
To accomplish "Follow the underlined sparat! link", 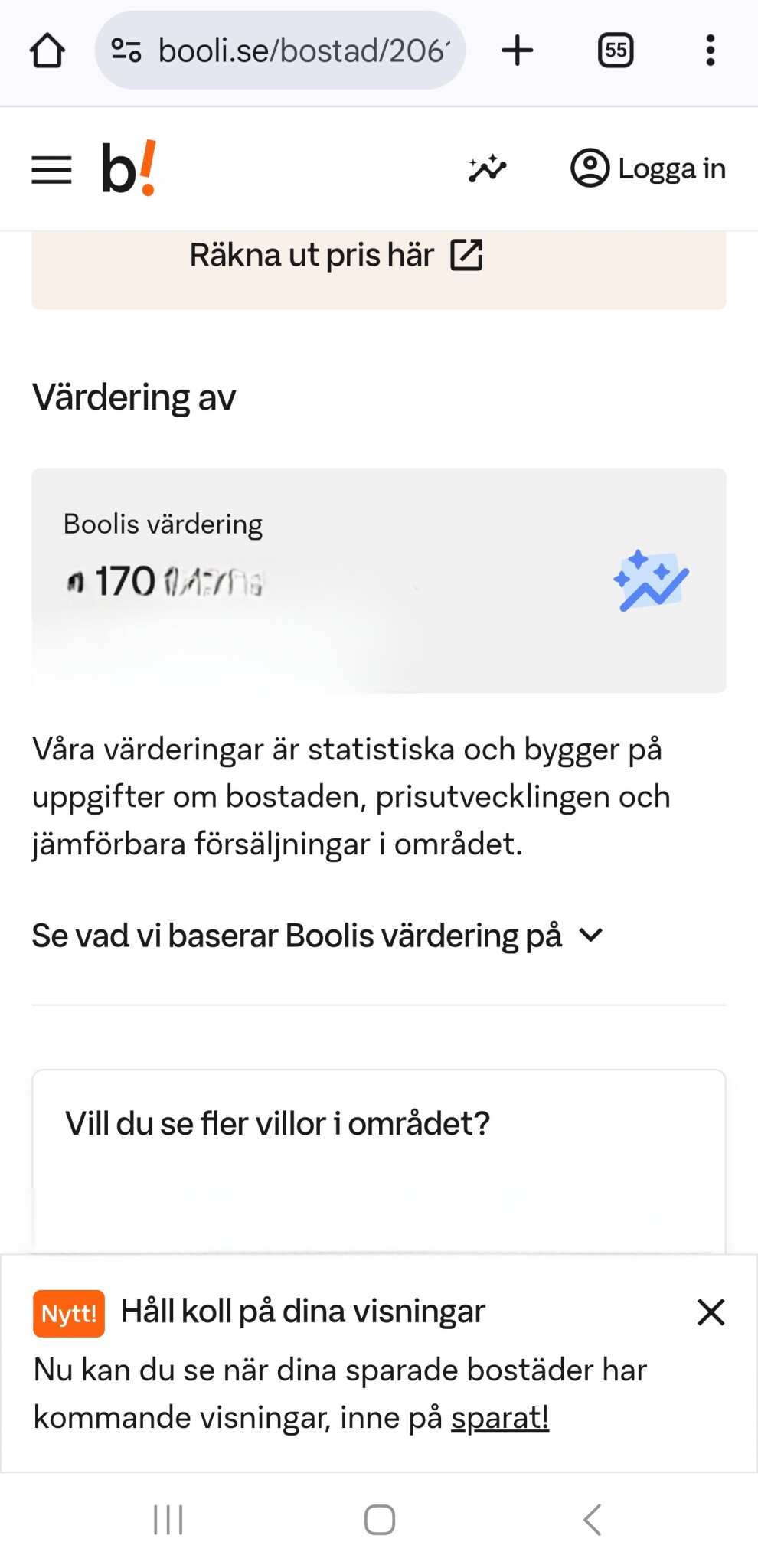I will [x=499, y=1418].
